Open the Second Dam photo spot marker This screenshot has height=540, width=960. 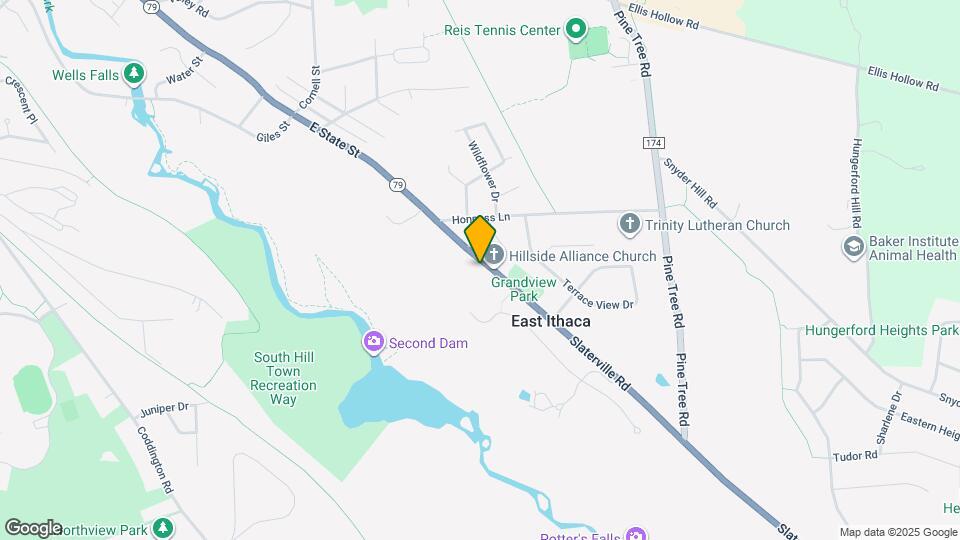point(374,343)
